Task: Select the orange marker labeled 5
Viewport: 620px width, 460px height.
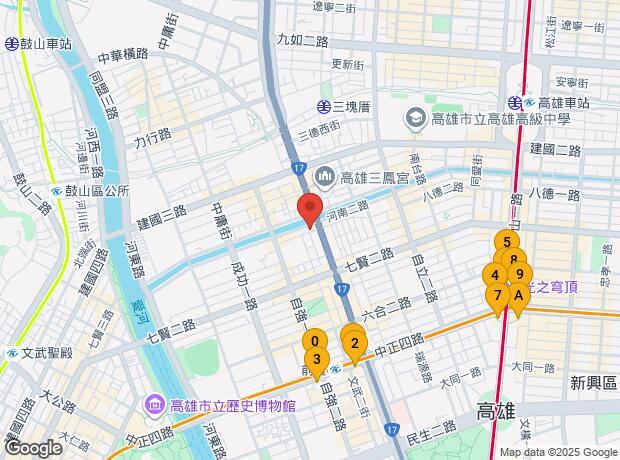Action: pyautogui.click(x=507, y=242)
